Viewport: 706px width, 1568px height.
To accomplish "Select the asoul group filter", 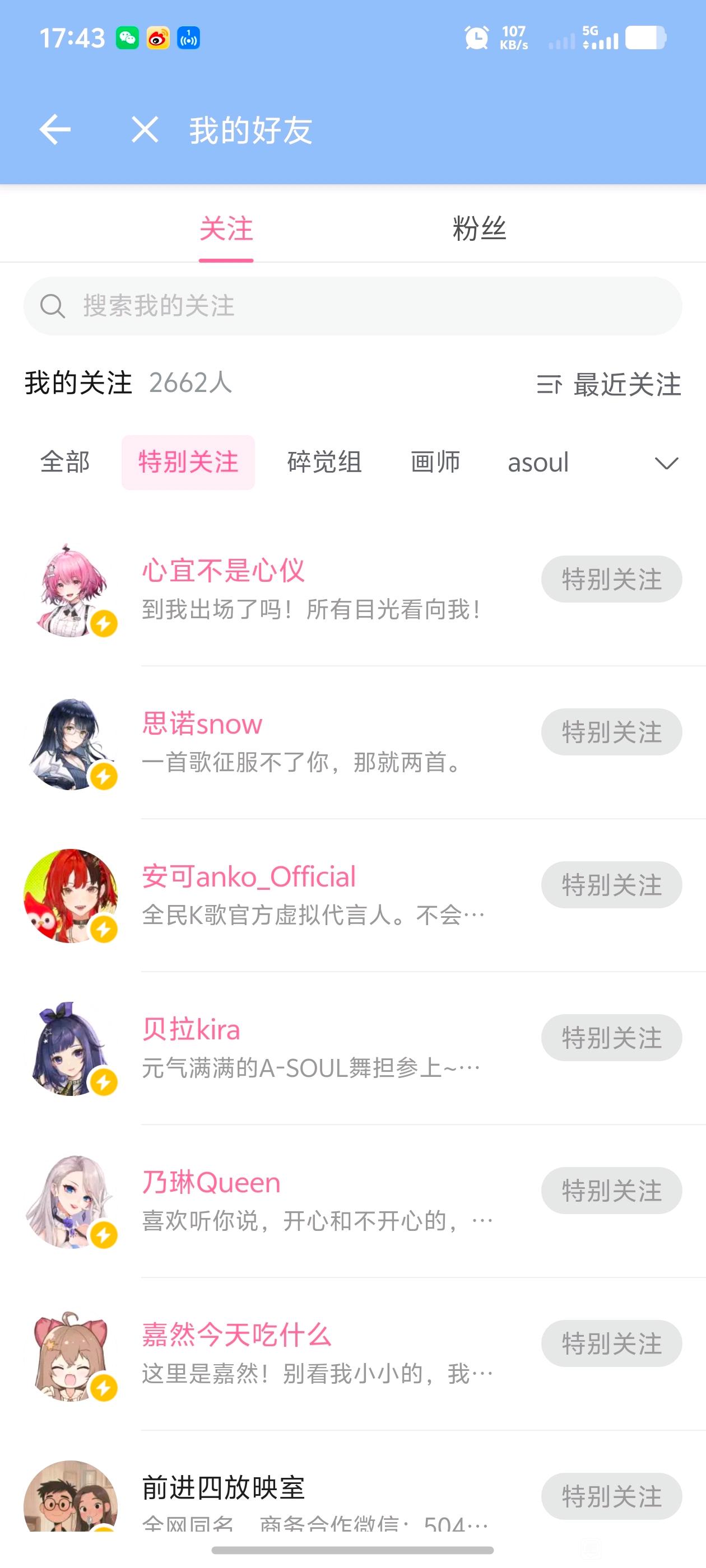I will click(538, 462).
